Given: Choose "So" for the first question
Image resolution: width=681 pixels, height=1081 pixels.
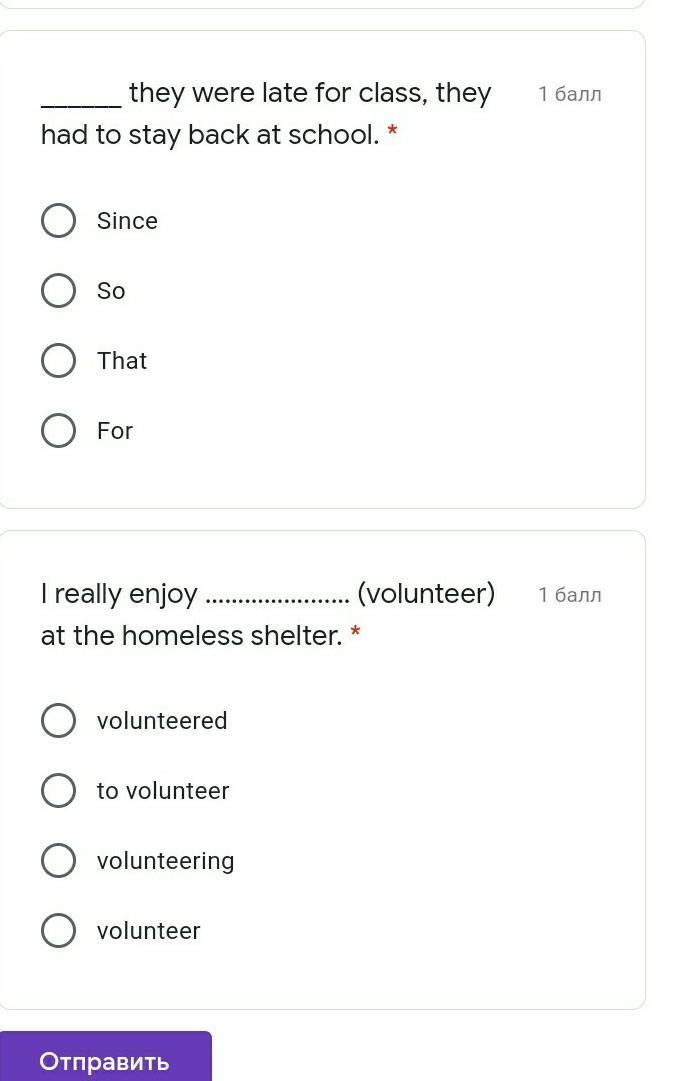Looking at the screenshot, I should pyautogui.click(x=58, y=291).
